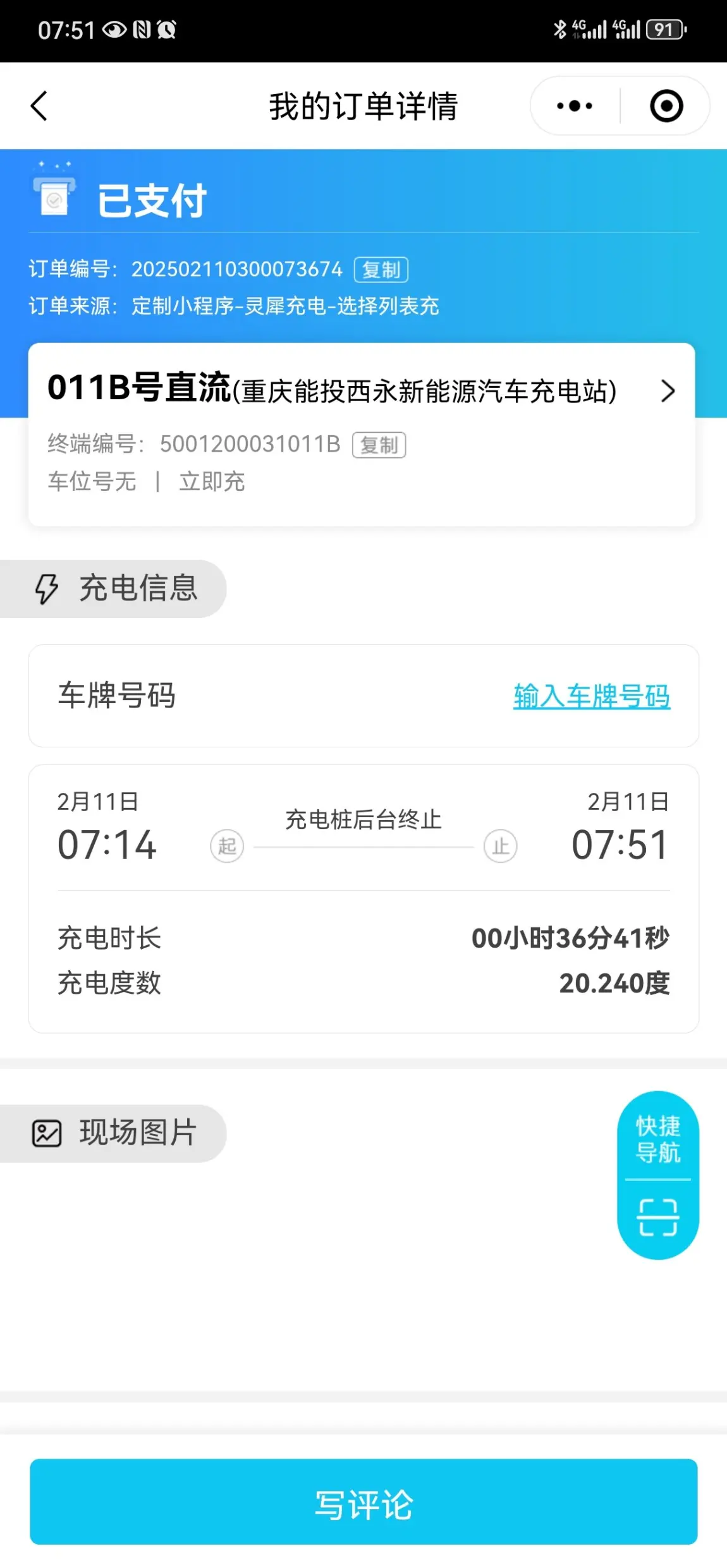
Task: Tap the 输入车牌号码 link
Action: pyautogui.click(x=592, y=696)
